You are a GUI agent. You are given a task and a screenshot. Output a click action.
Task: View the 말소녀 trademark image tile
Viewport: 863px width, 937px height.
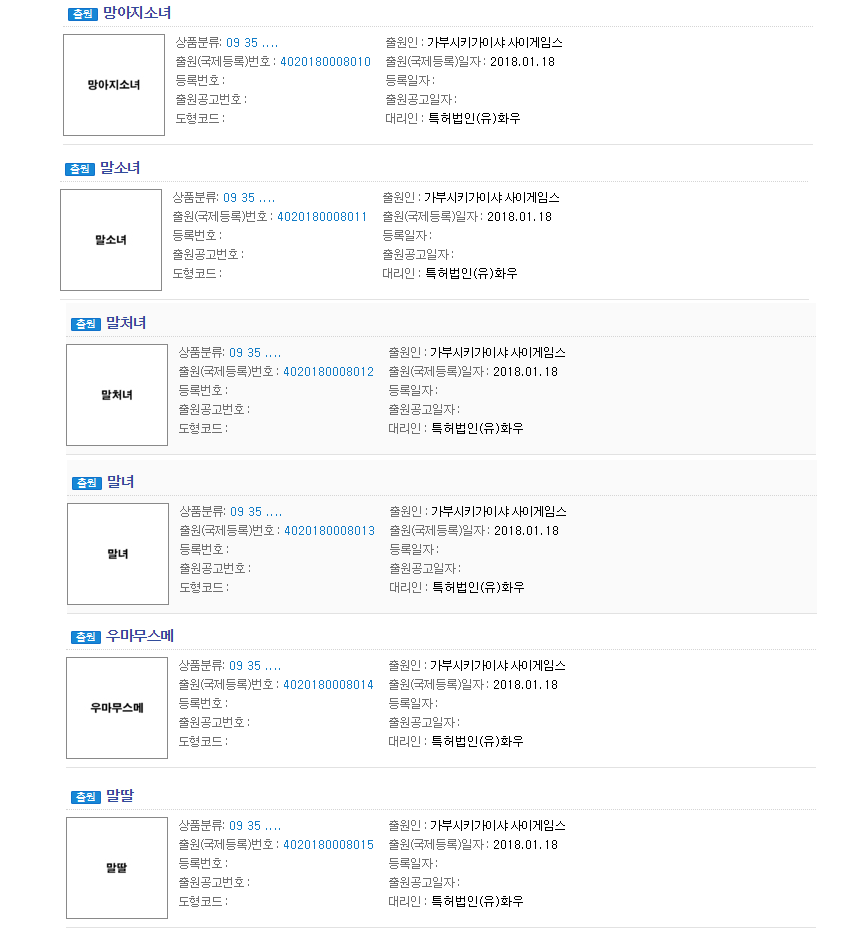pos(110,240)
